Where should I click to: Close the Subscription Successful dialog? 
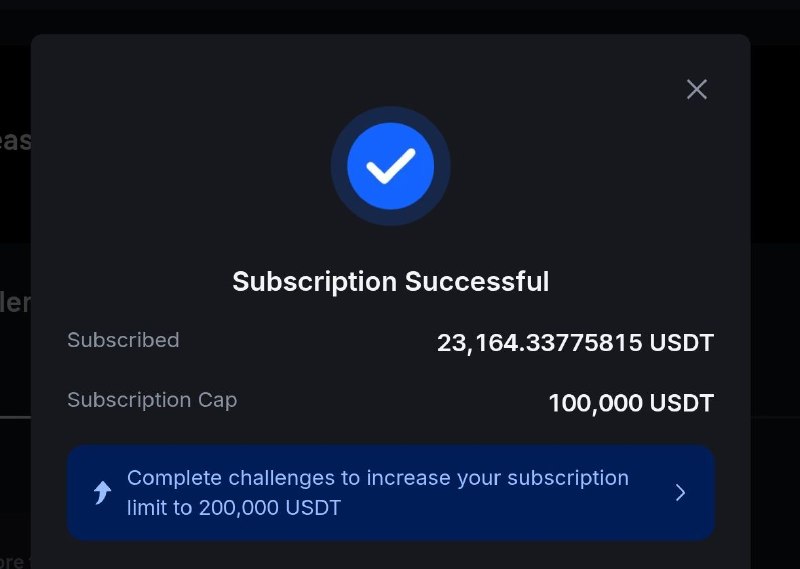[x=696, y=89]
